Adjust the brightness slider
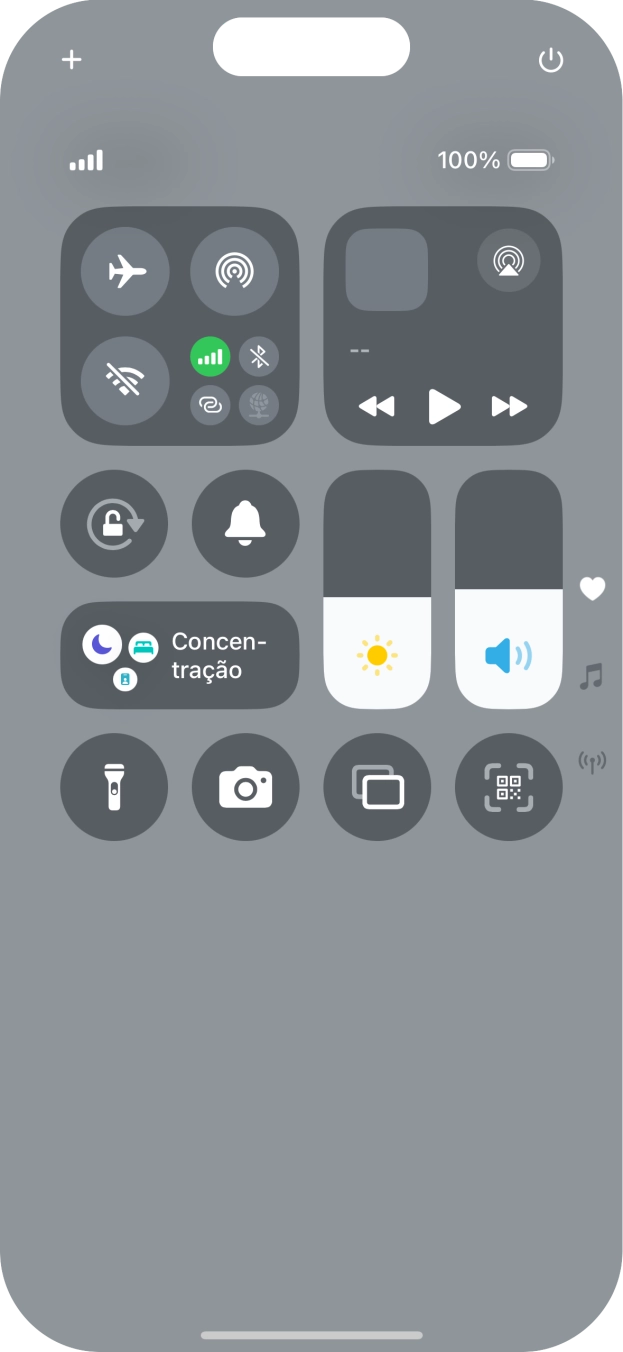Image resolution: width=623 pixels, height=1352 pixels. [377, 589]
